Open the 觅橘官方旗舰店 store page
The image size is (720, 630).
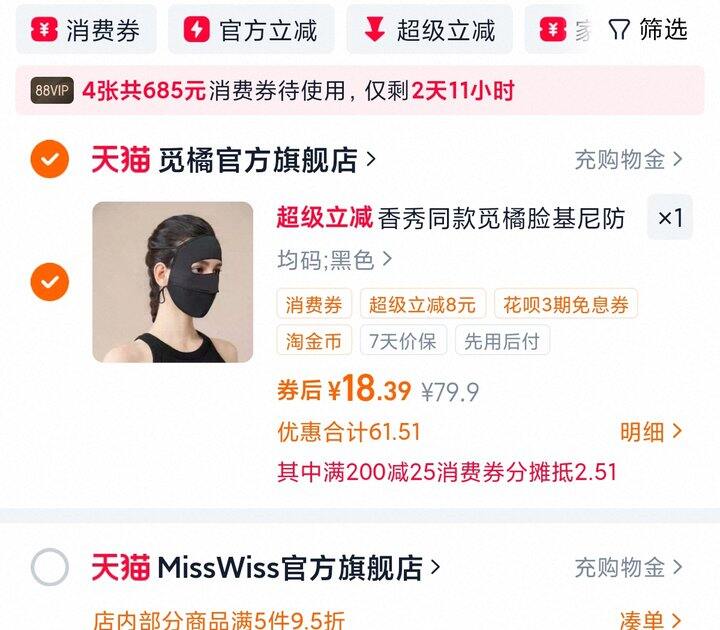234,159
